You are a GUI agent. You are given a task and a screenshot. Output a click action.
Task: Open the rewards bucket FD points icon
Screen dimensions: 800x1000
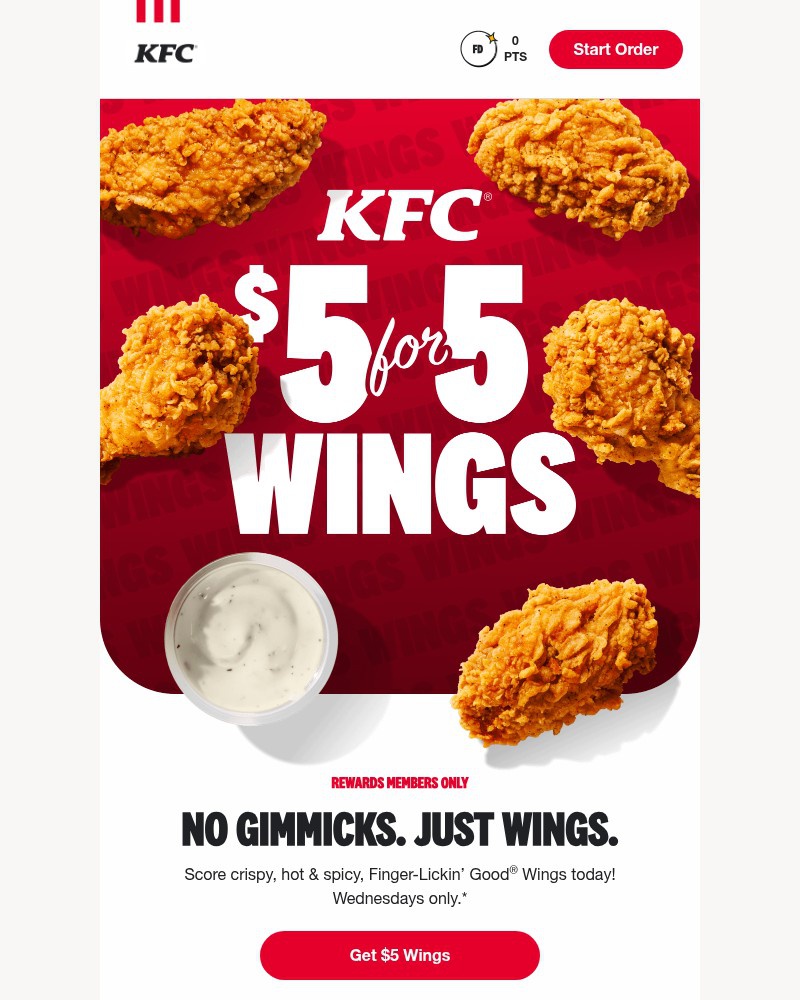point(479,48)
